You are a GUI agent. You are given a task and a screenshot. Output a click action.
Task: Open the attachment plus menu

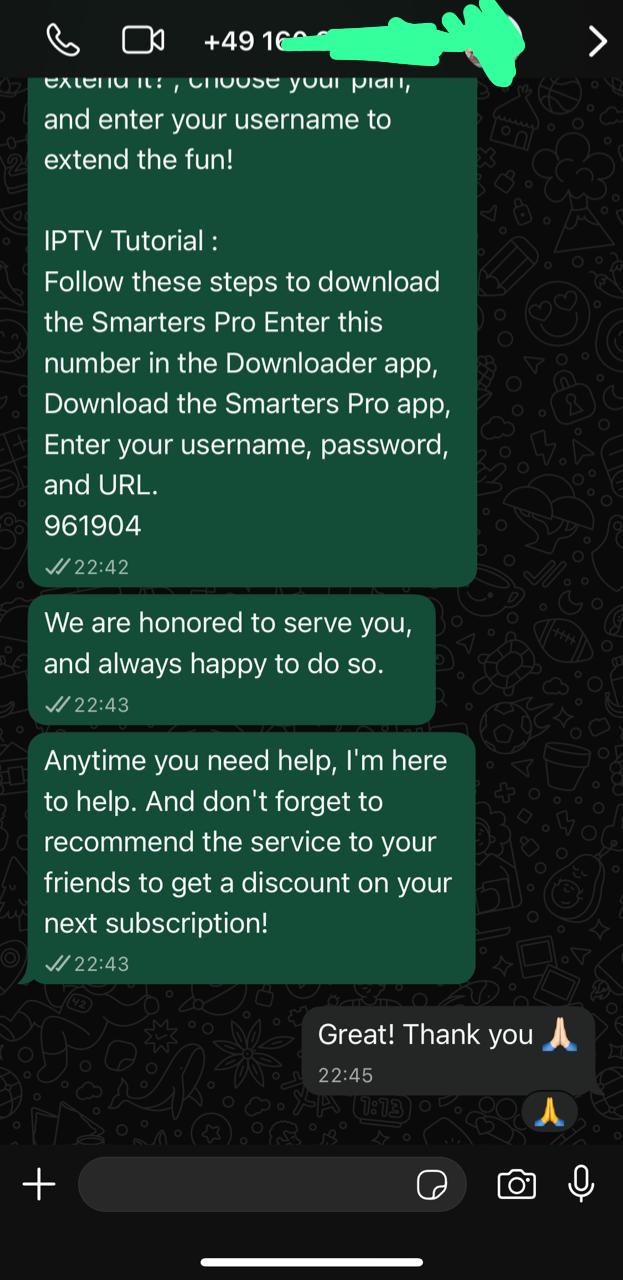39,1185
